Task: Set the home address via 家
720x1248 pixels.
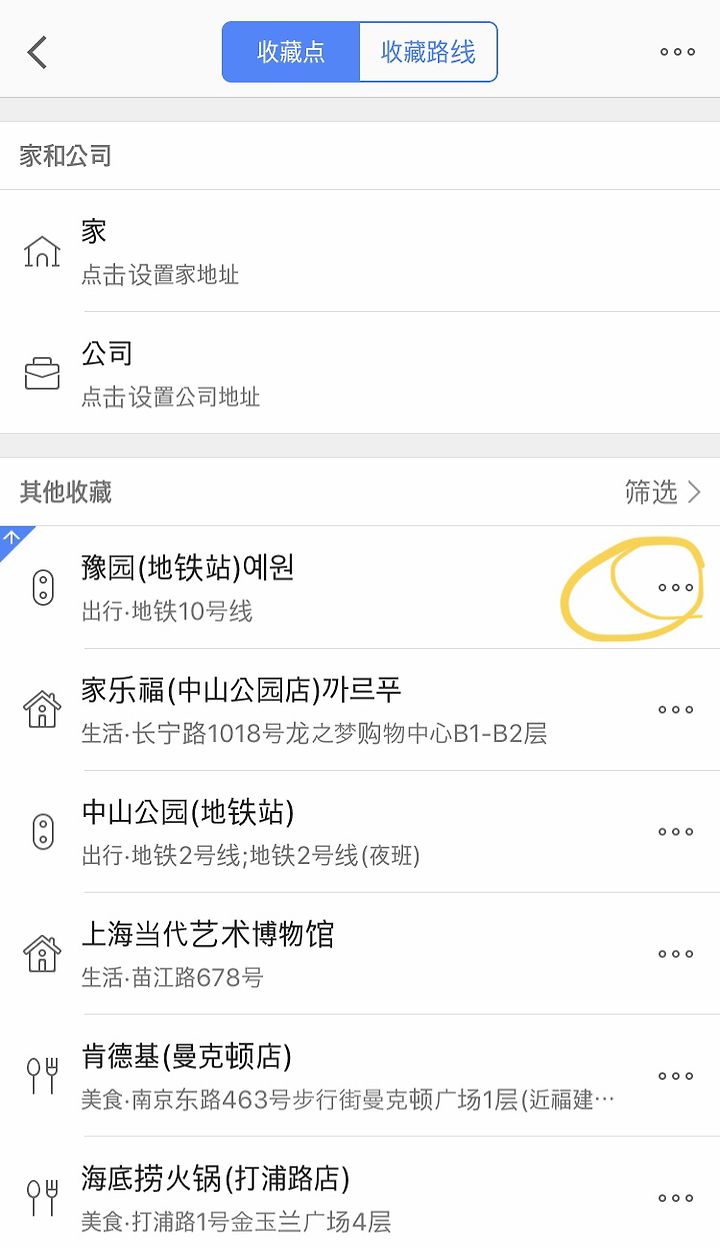Action: (x=360, y=251)
